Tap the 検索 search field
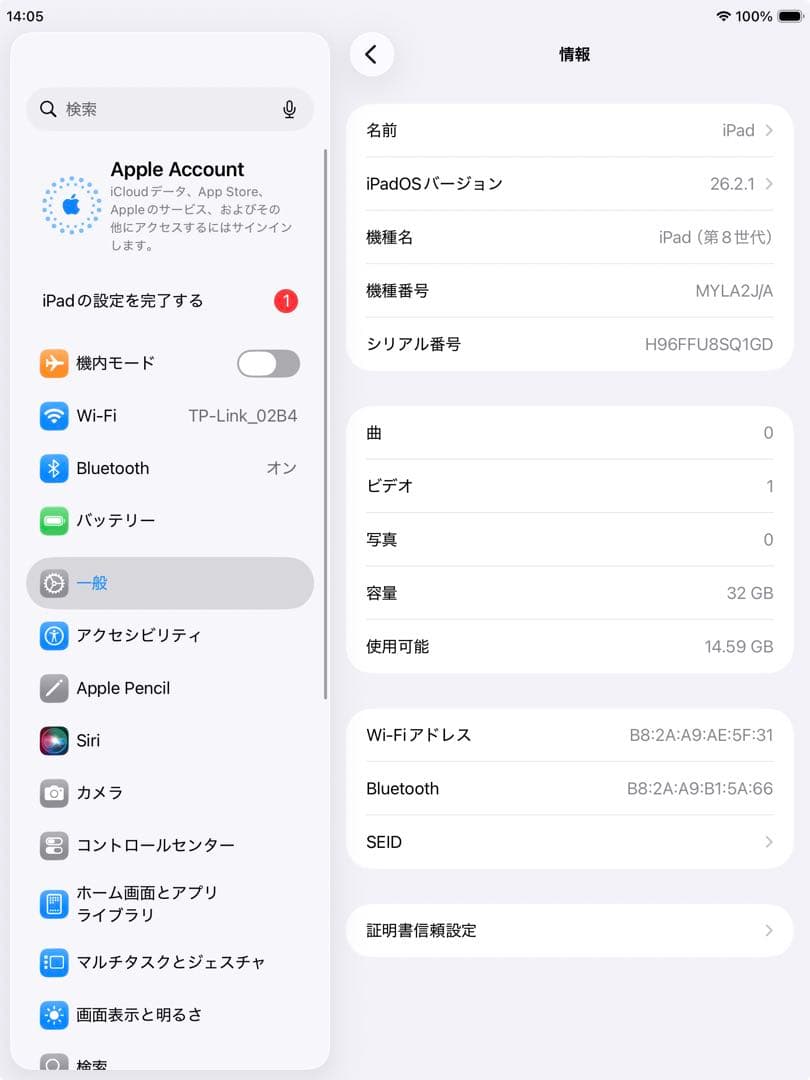The image size is (810, 1080). point(150,109)
